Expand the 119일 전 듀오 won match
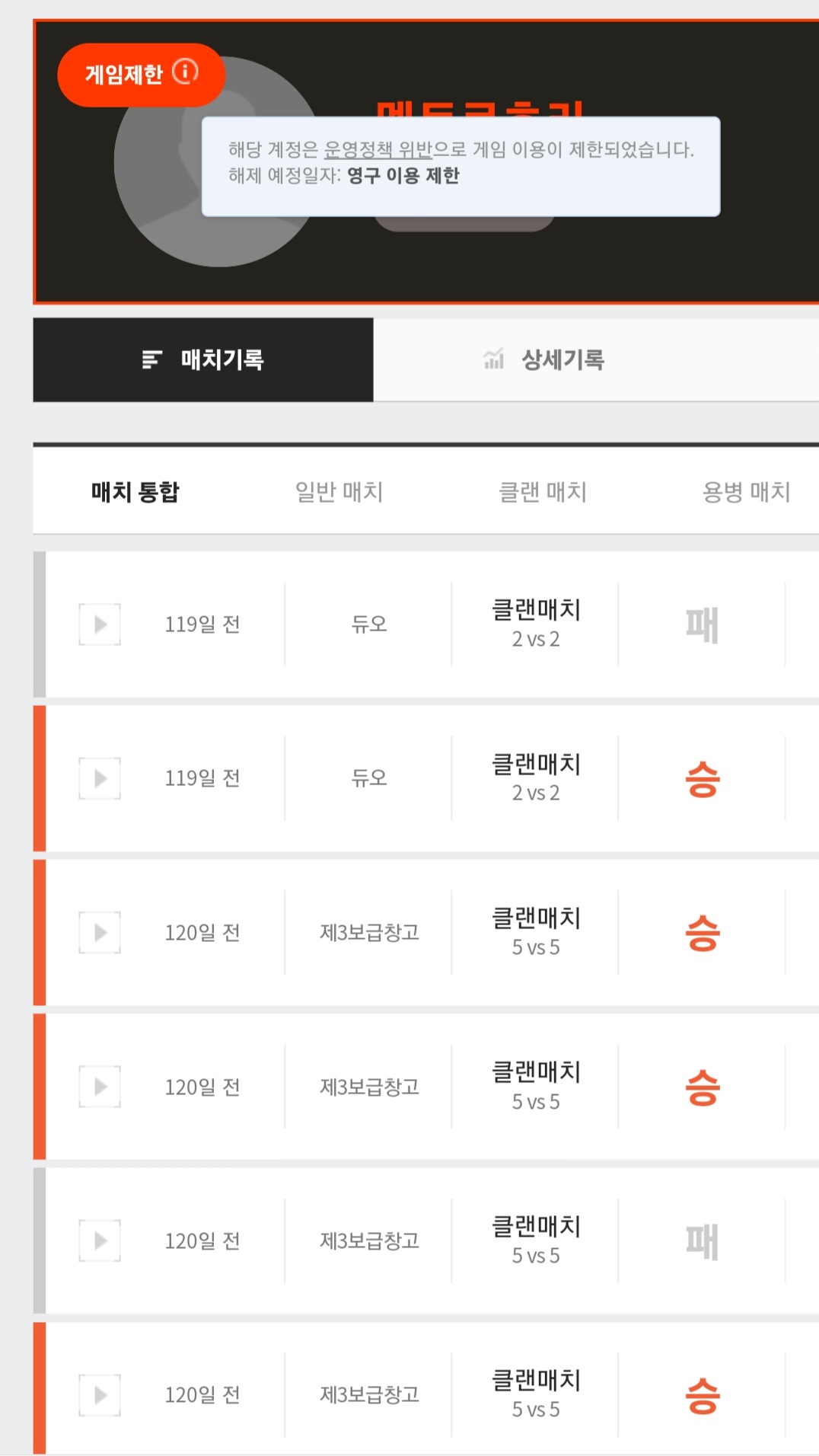819x1456 pixels. click(x=100, y=778)
